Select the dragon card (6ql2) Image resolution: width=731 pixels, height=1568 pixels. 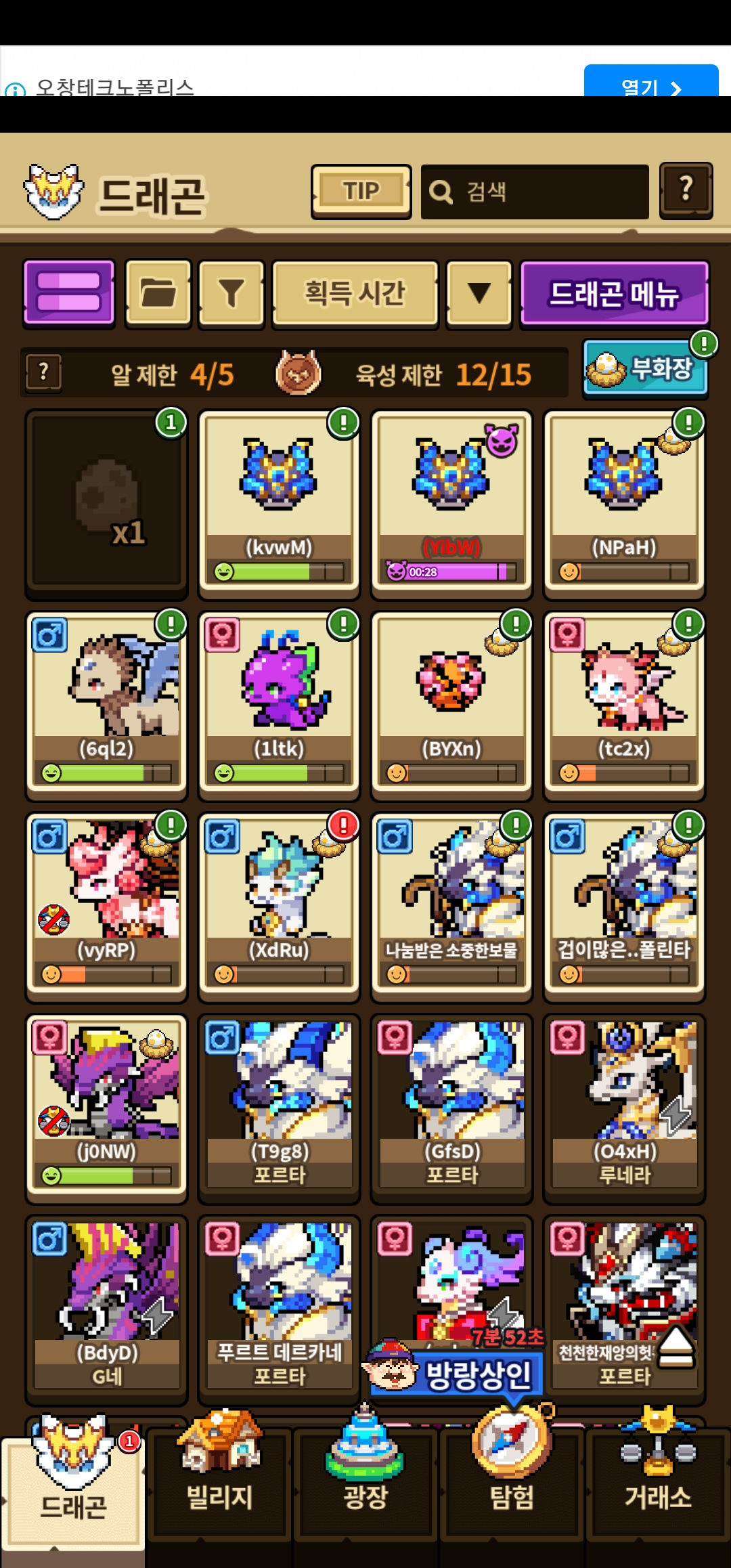click(x=106, y=705)
